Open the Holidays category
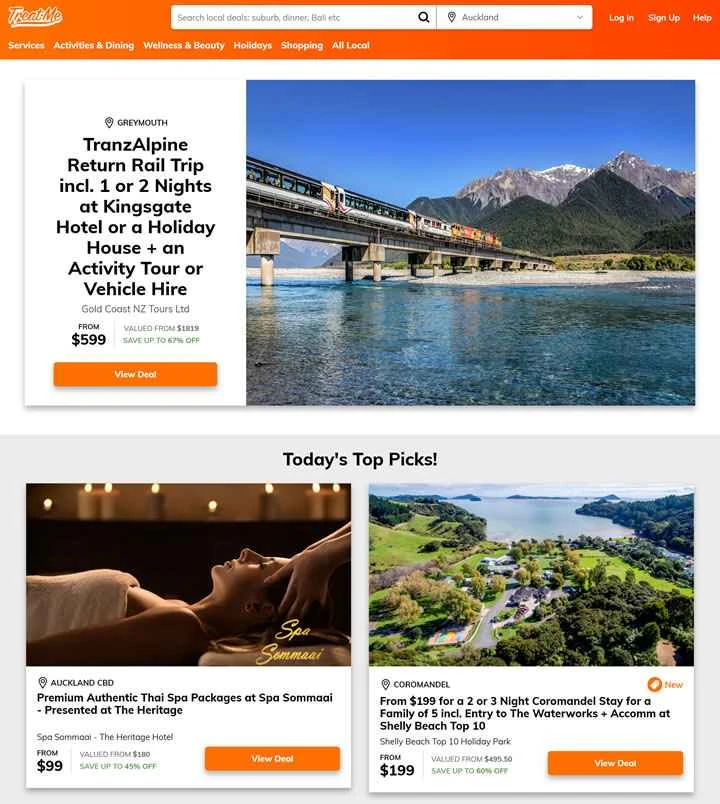Screen dimensions: 720x804 pyautogui.click(x=252, y=45)
